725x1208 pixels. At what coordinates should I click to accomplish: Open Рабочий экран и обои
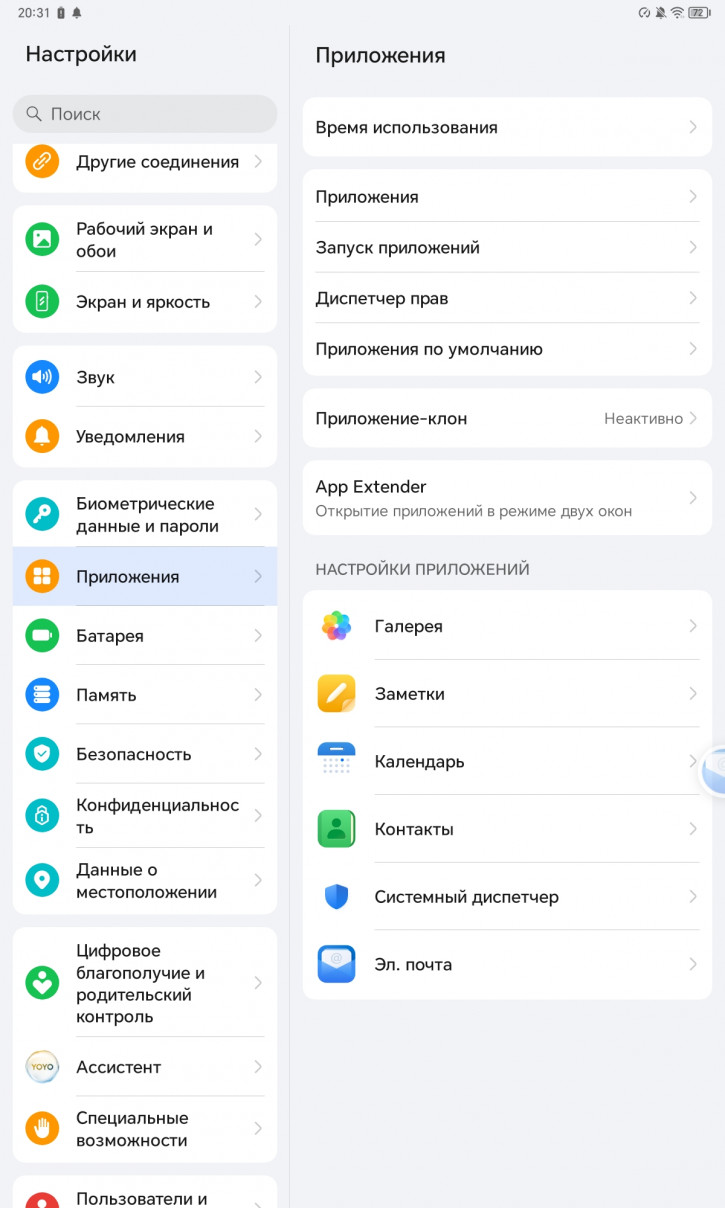coord(145,240)
